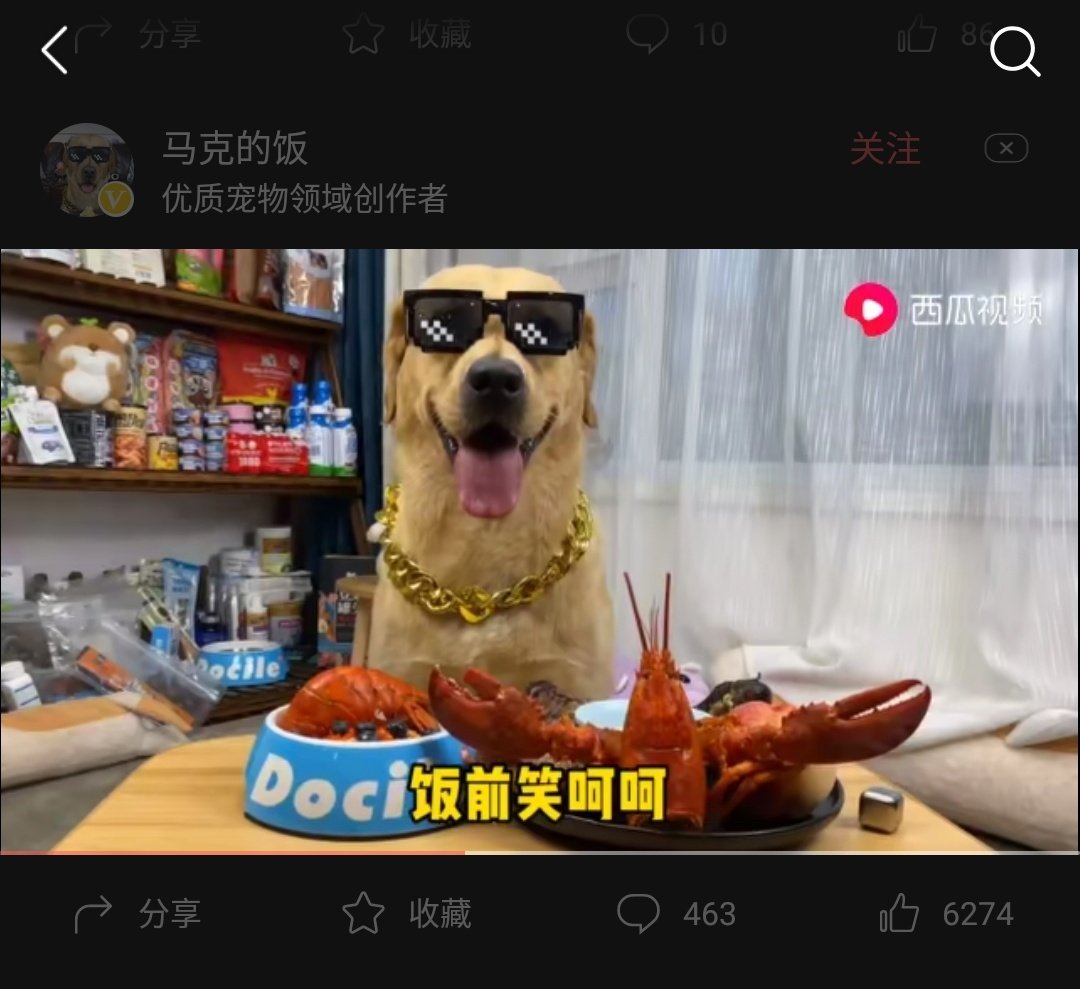Add the video to favorites with 收藏
Screen dimensions: 1080x989
[407, 914]
